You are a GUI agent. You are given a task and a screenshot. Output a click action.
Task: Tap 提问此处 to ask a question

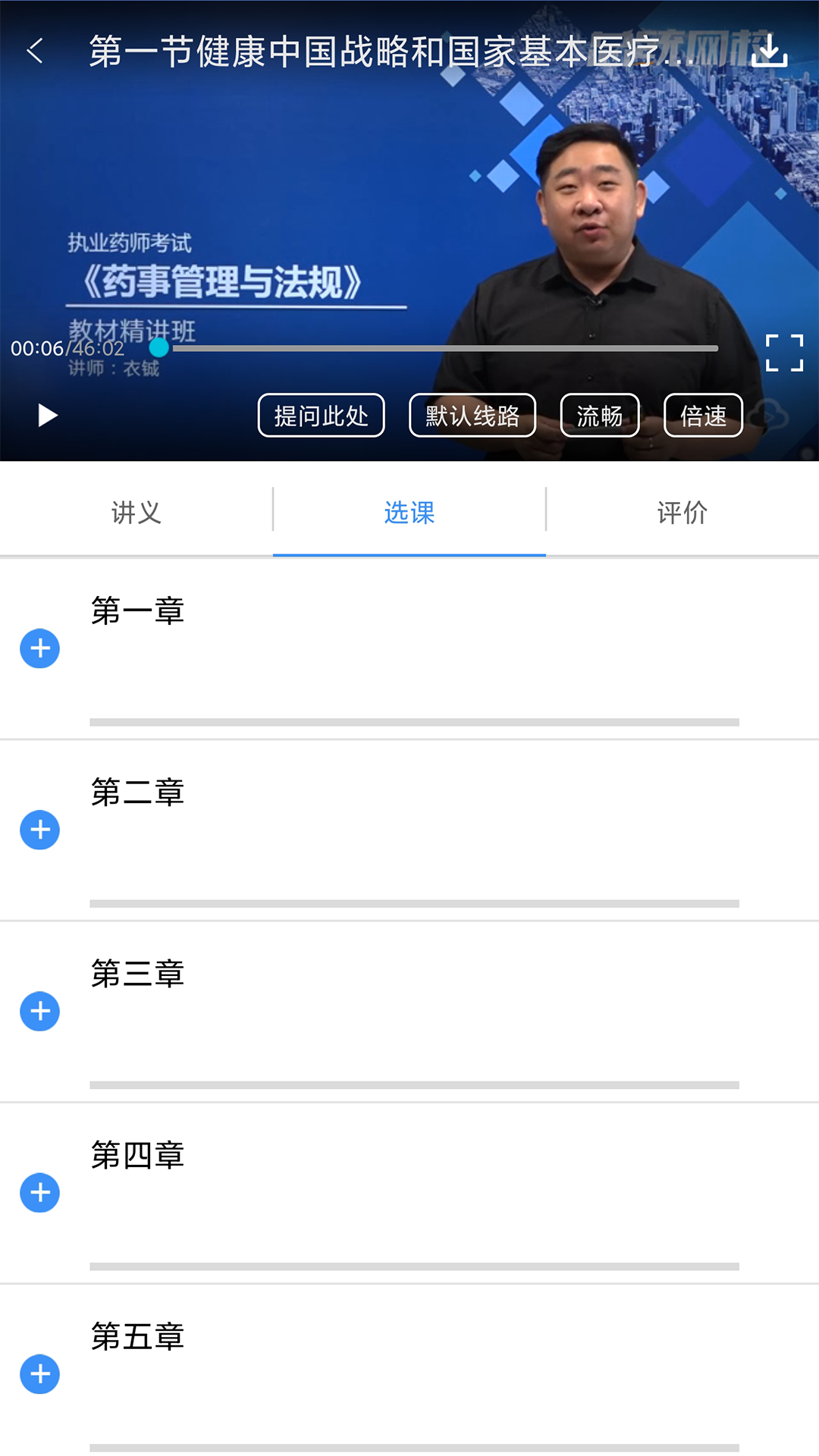point(320,415)
